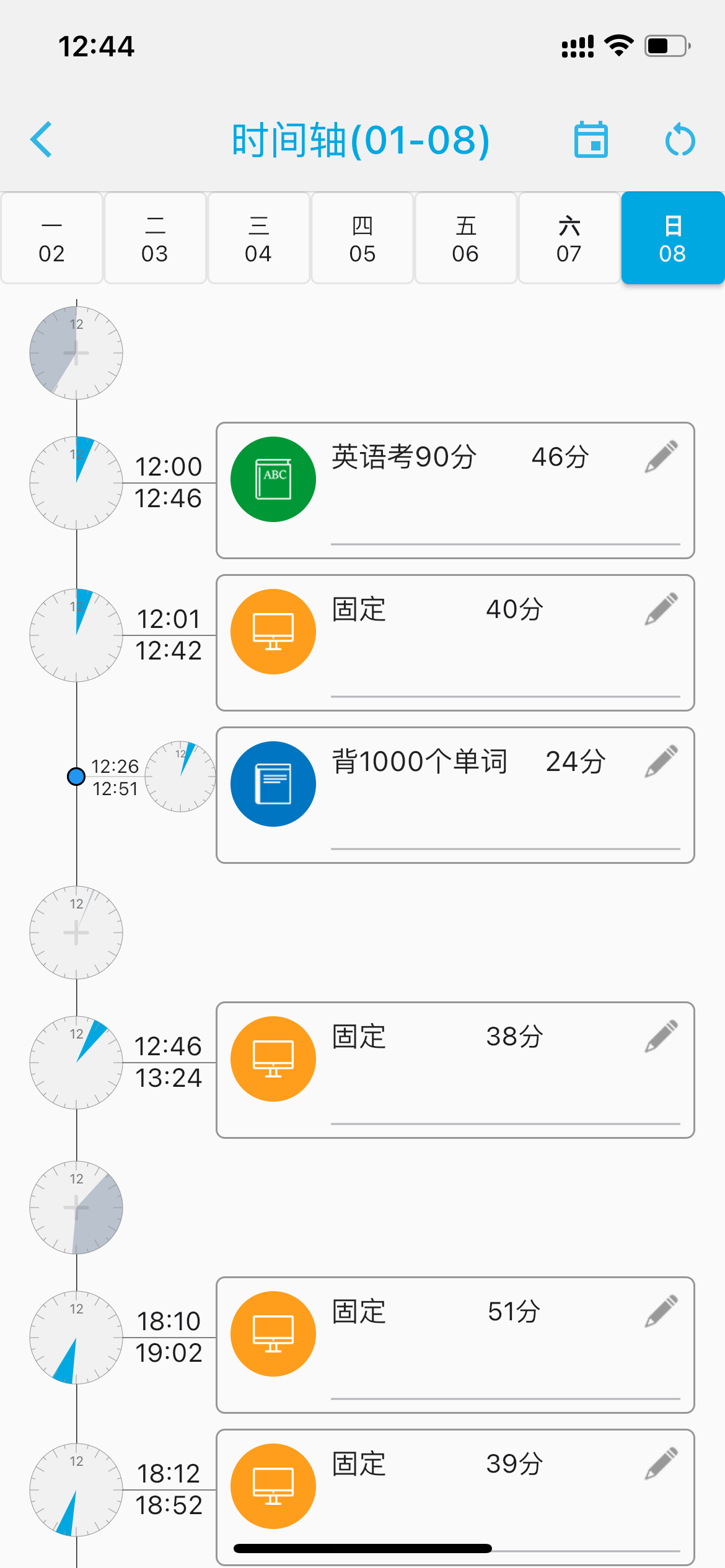Select Friday 06 in the week bar
725x1568 pixels.
pyautogui.click(x=465, y=238)
